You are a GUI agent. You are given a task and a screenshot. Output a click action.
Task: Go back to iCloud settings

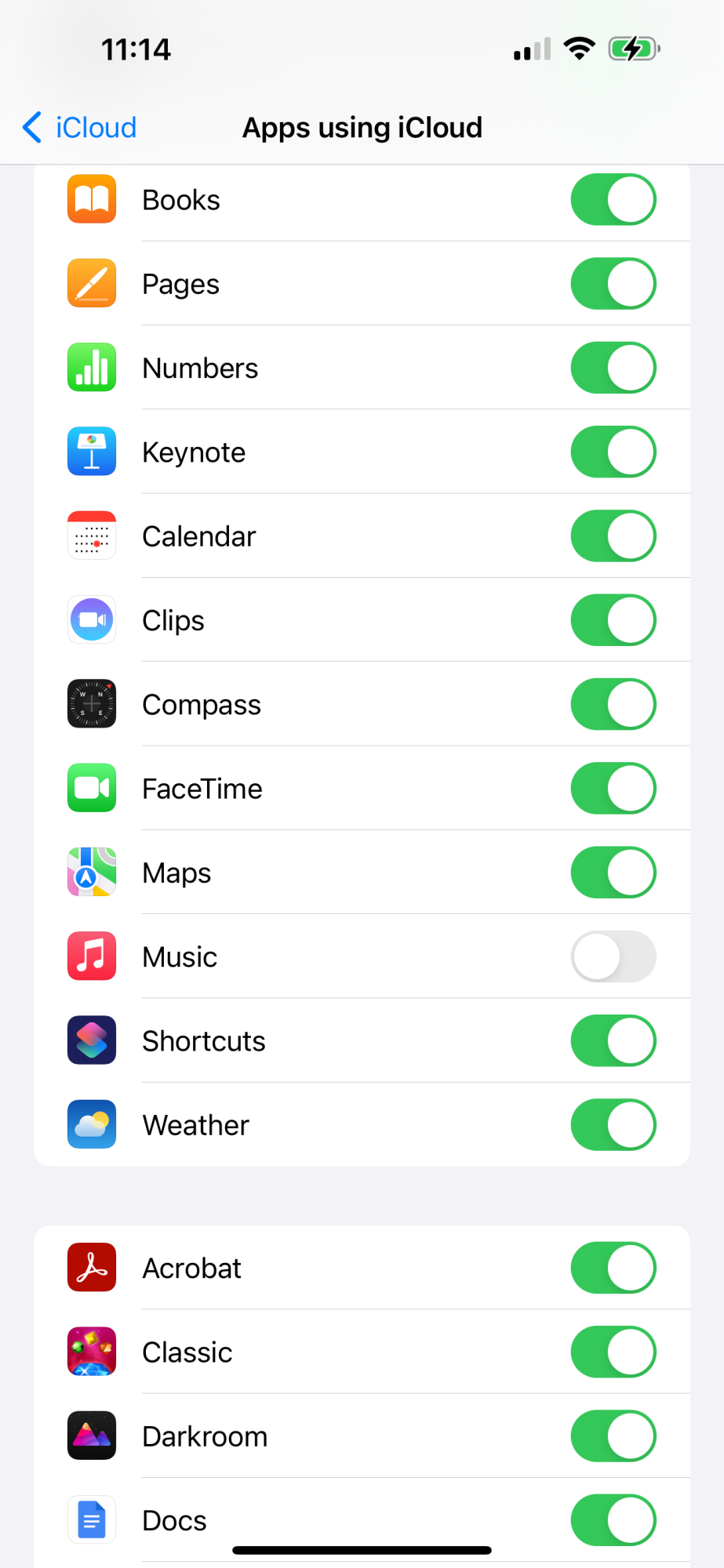point(79,128)
